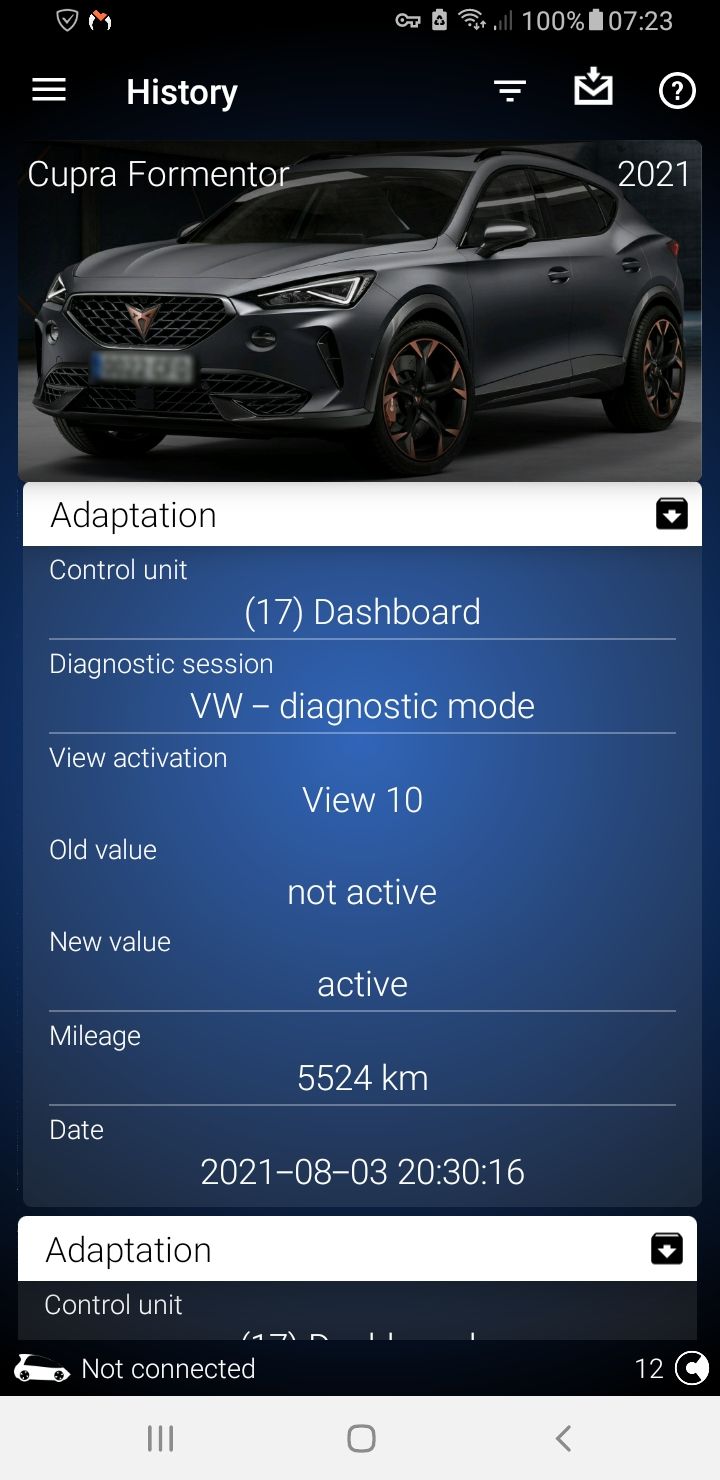Tap the Not connected car status
This screenshot has height=1480, width=720.
135,1368
